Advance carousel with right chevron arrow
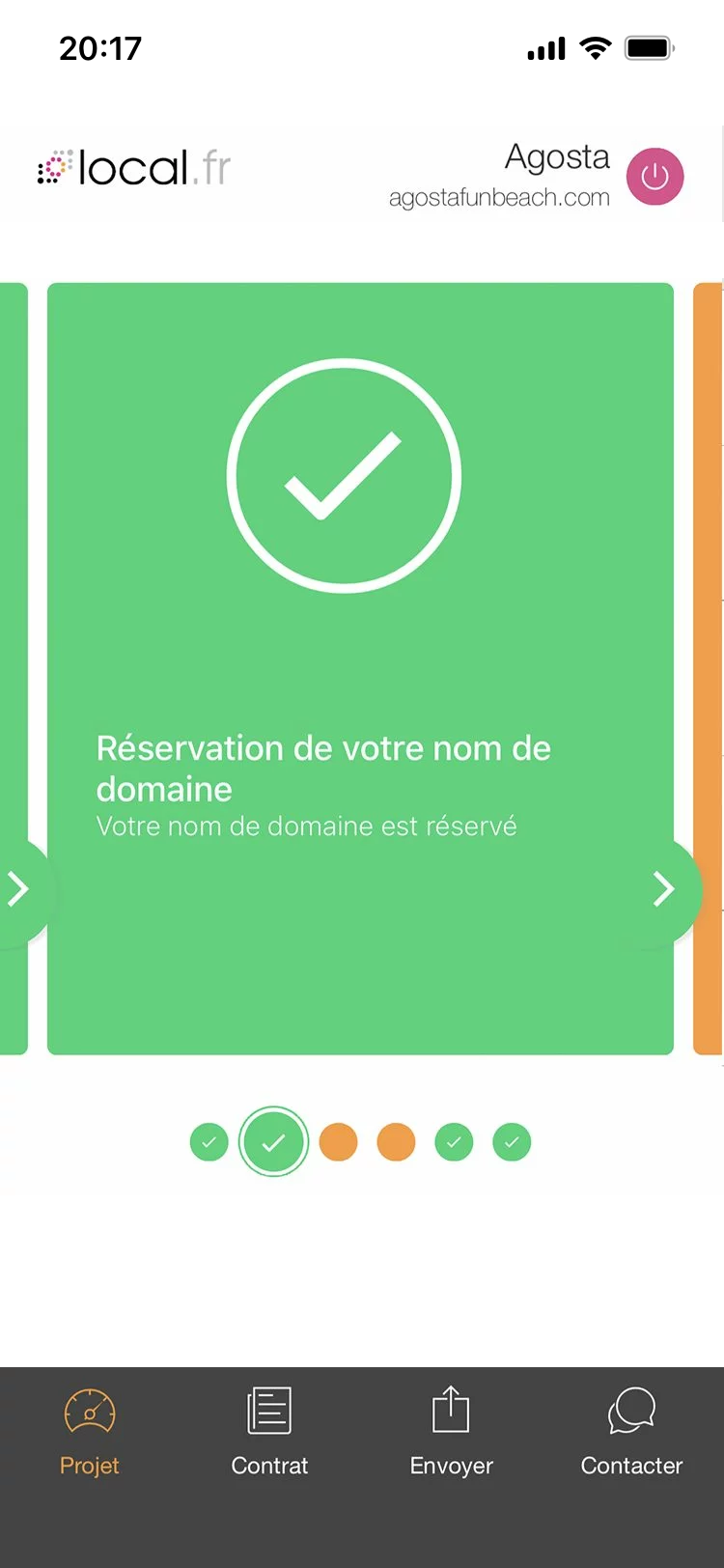The width and height of the screenshot is (724, 1568). [x=663, y=889]
